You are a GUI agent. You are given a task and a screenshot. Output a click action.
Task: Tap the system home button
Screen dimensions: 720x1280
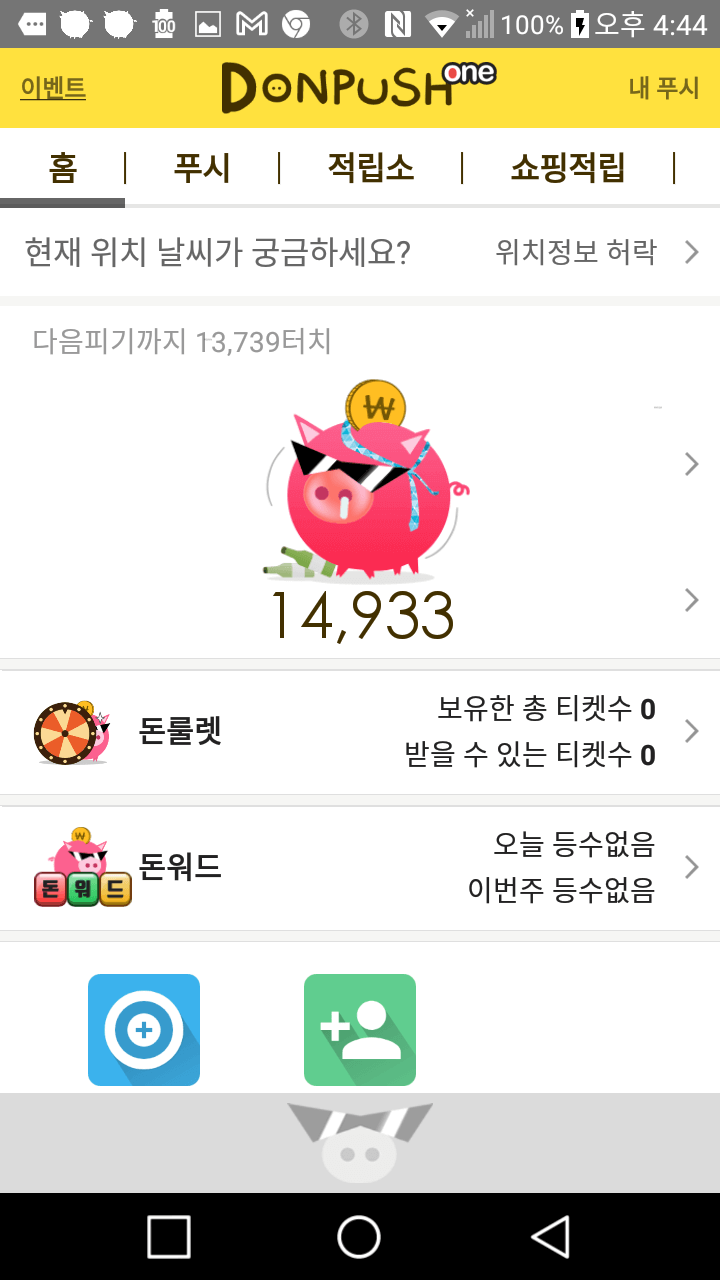coord(359,1237)
